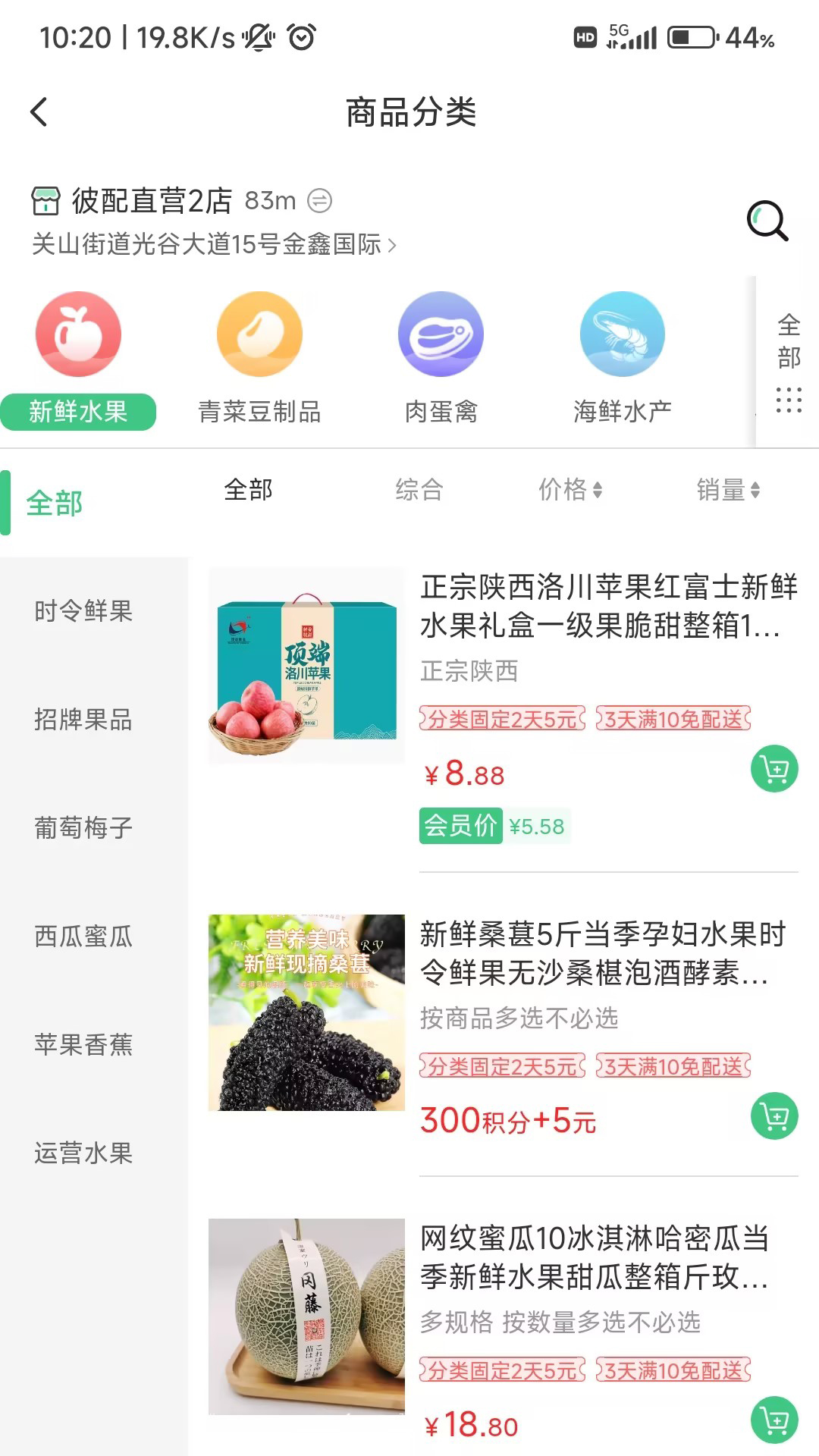The height and width of the screenshot is (1456, 819).
Task: Sort products by 价格
Action: [570, 490]
